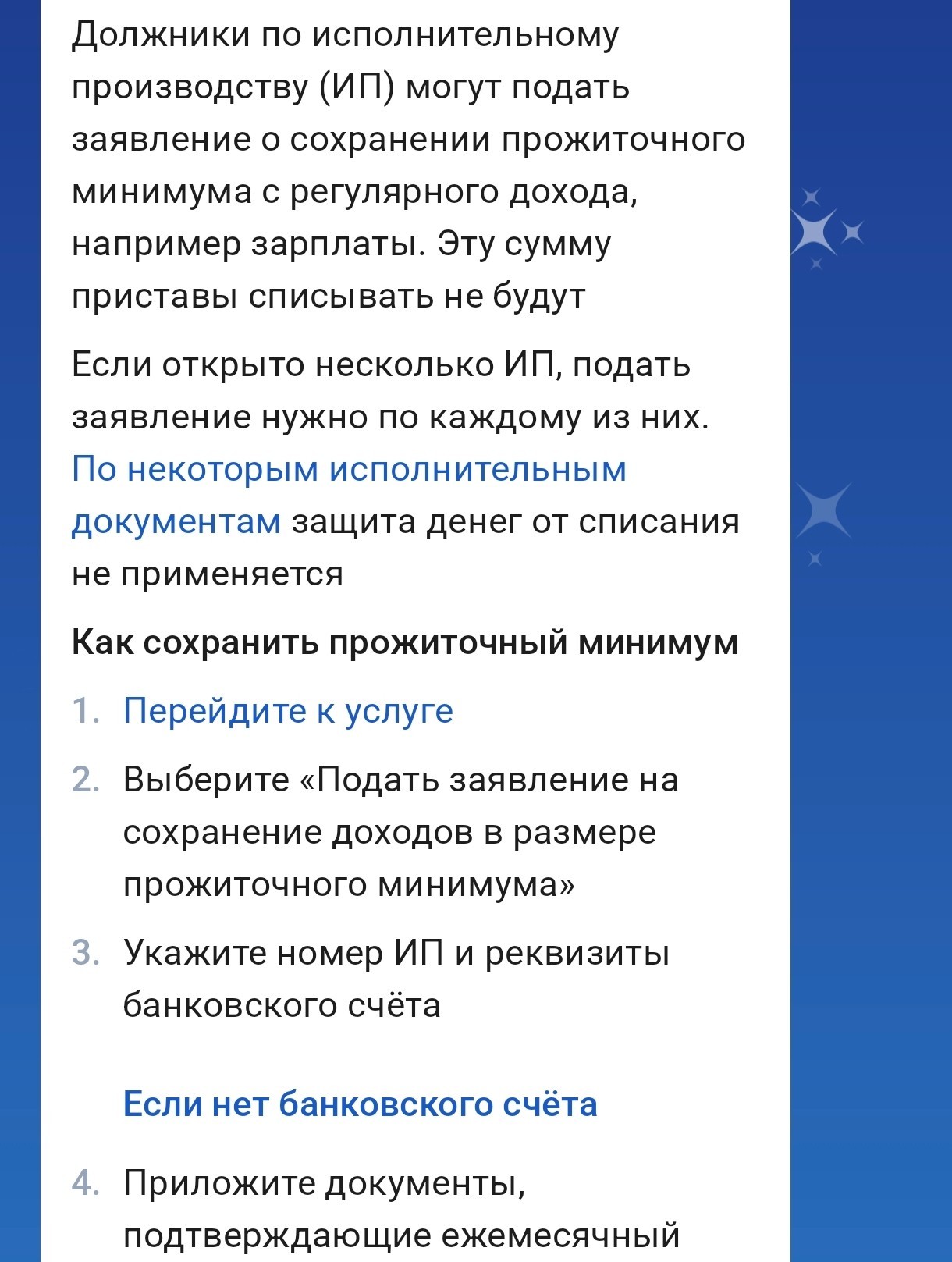Open link «По некоторым исполнительным документам»
Viewport: 952px width, 1262px height.
(349, 470)
